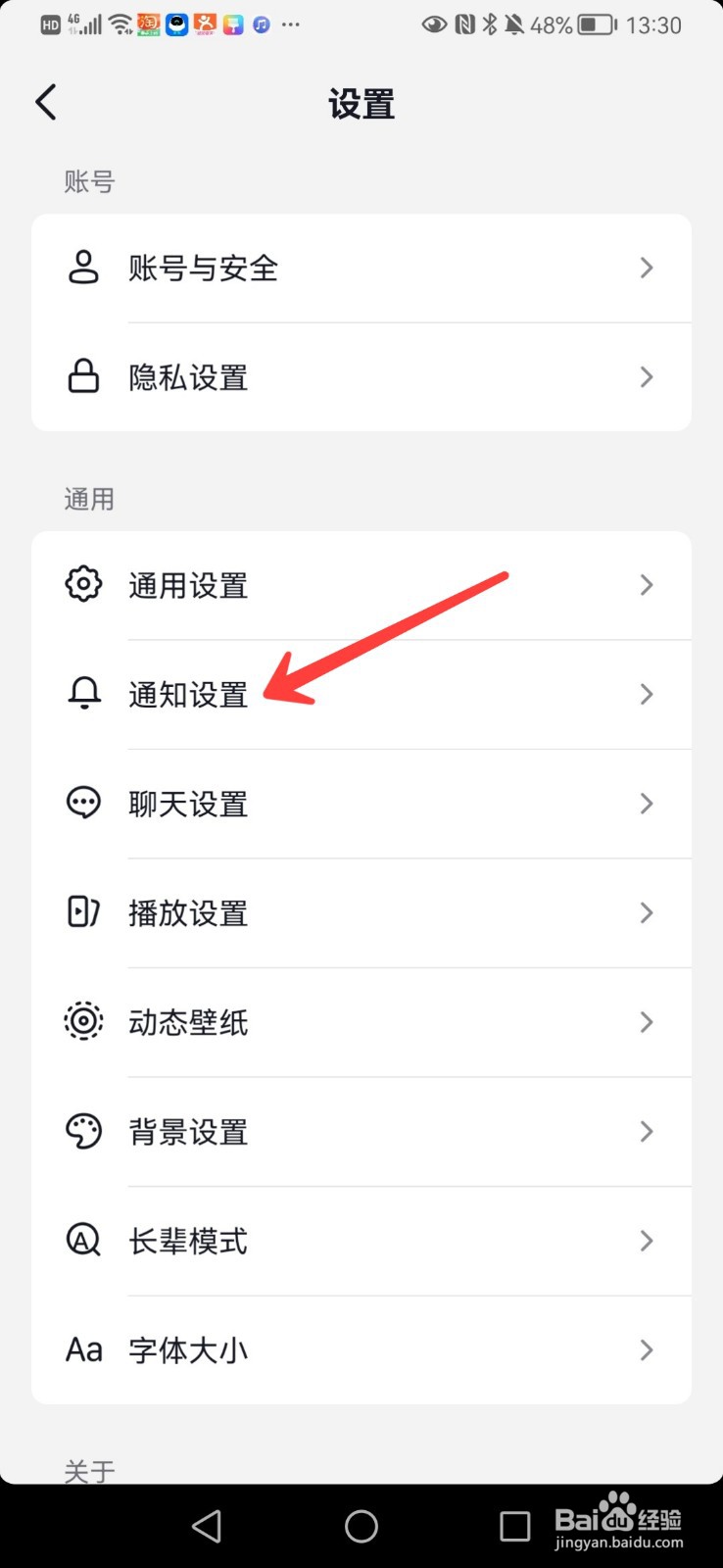This screenshot has width=723, height=1568.
Task: Tap the dynamic wallpaper icon beside 动态壁纸
Action: tap(83, 1021)
